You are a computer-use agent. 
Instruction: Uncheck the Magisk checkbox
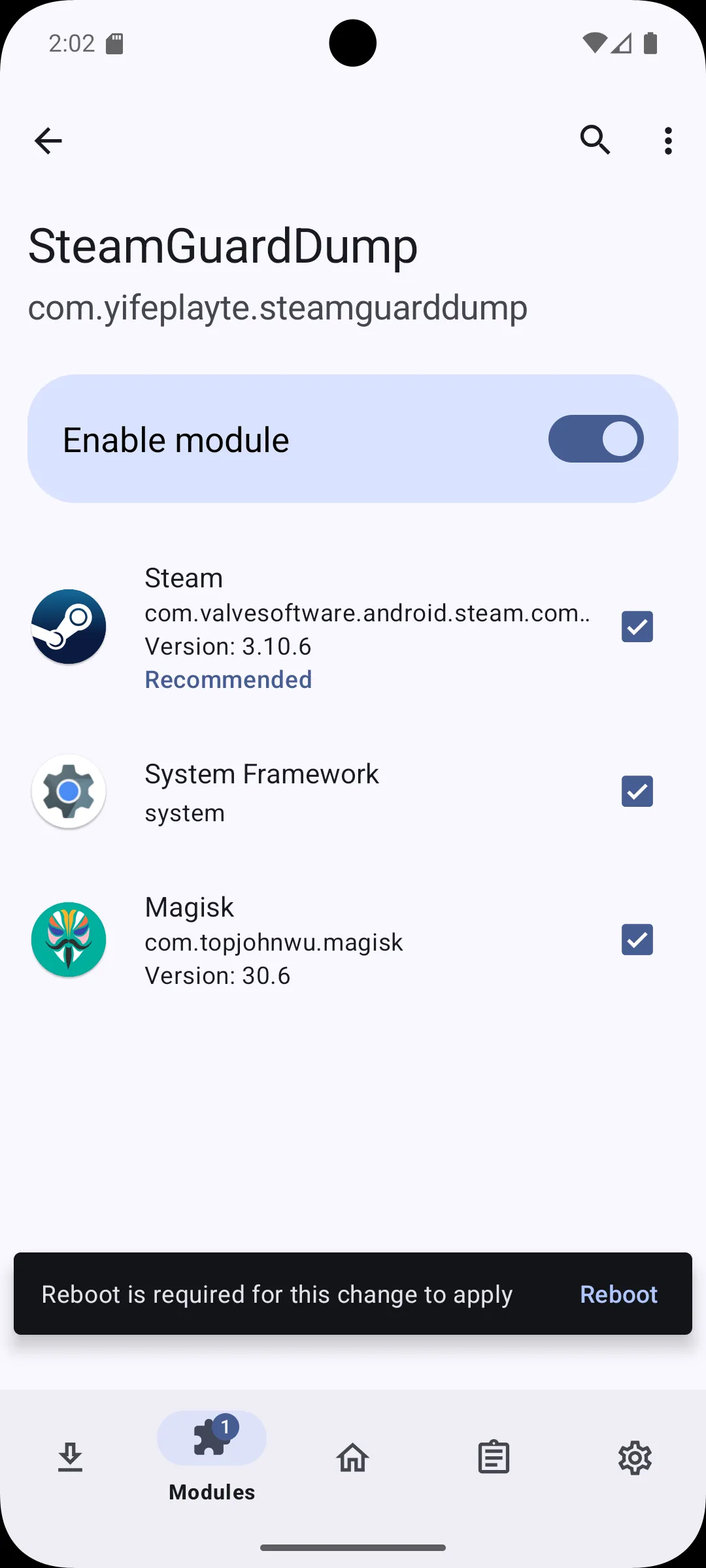[x=637, y=939]
